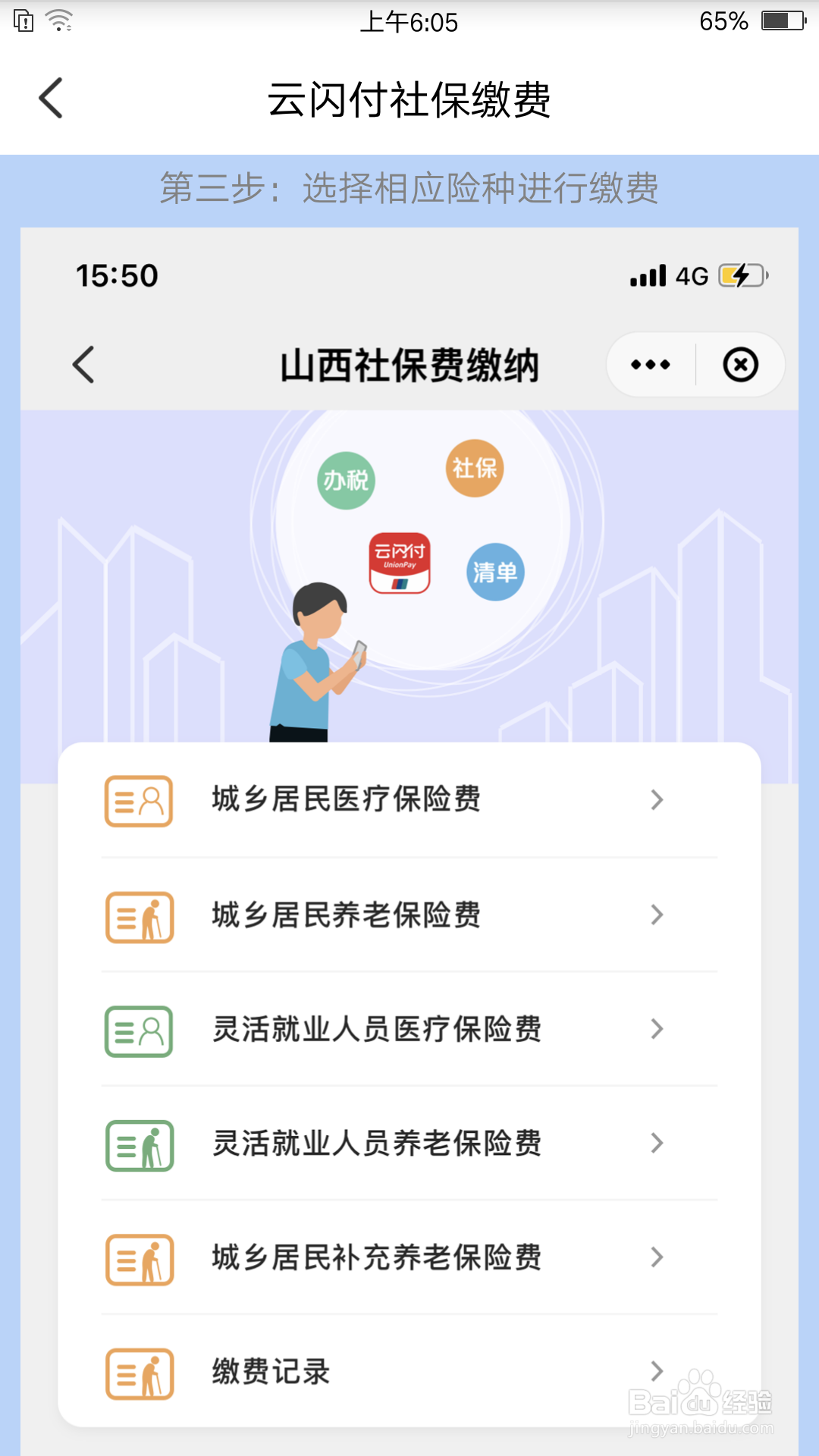This screenshot has width=819, height=1456.
Task: Select the 城乡居民养老保险费 row
Action: pos(409,916)
